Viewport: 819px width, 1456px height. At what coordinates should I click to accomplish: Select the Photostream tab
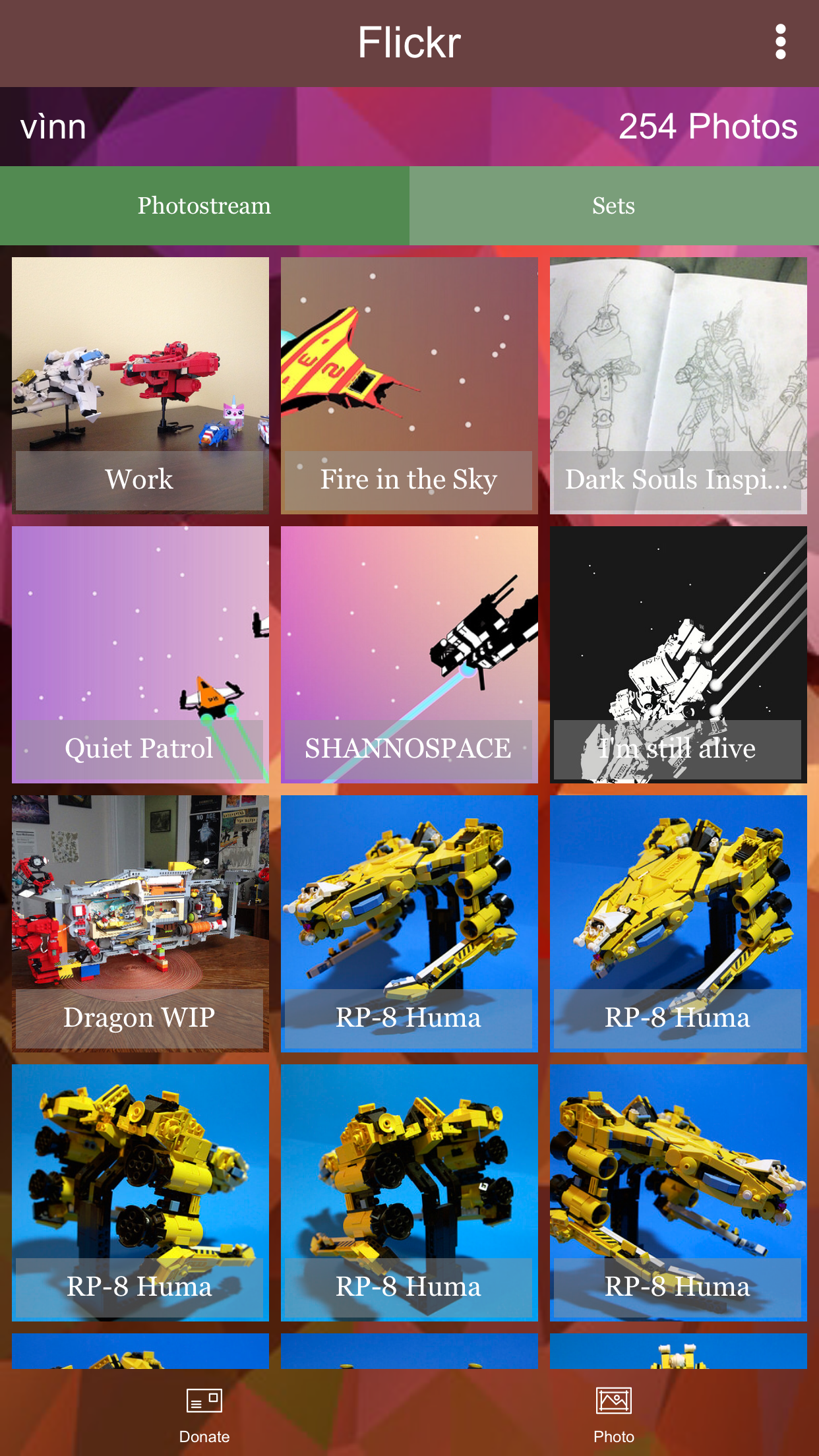click(x=204, y=206)
